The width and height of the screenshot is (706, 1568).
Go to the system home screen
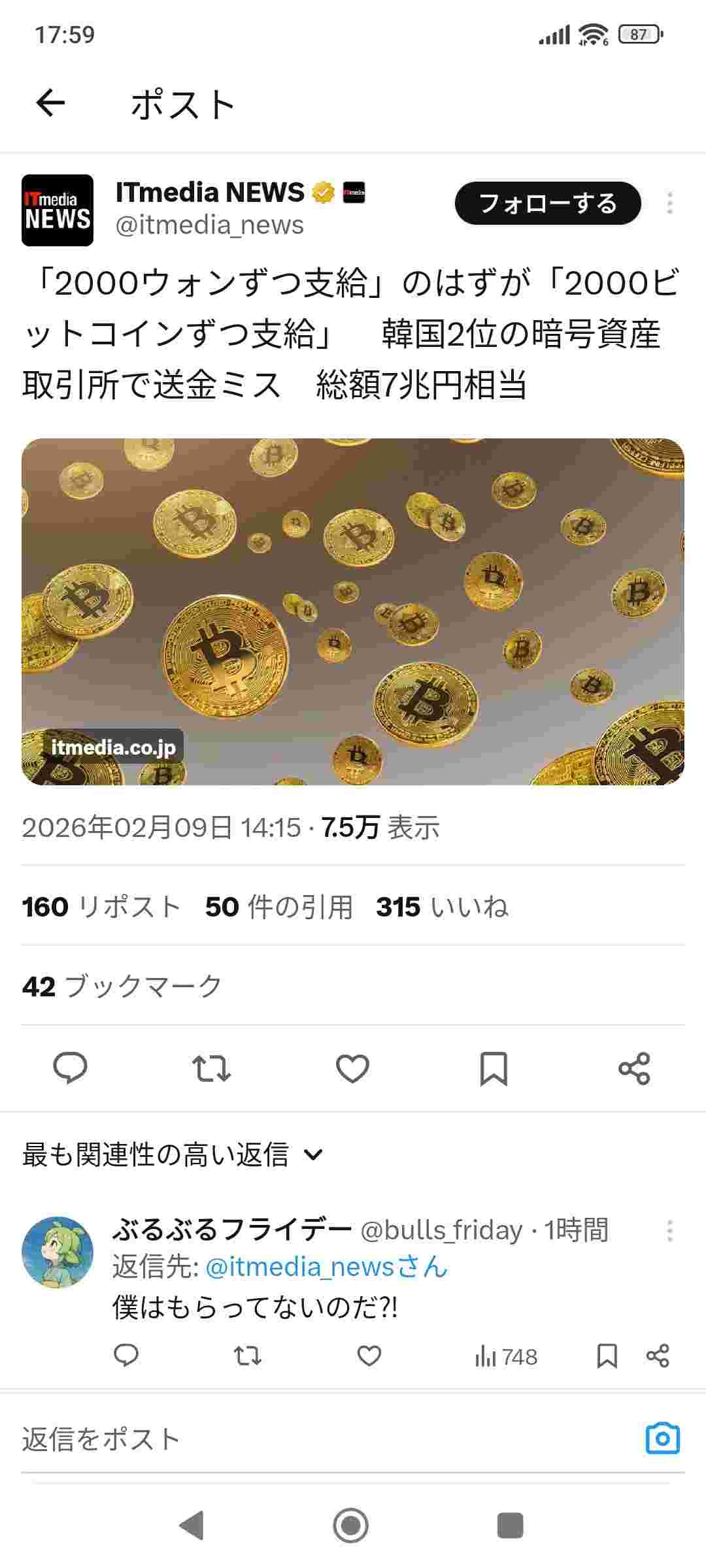coord(351,1526)
